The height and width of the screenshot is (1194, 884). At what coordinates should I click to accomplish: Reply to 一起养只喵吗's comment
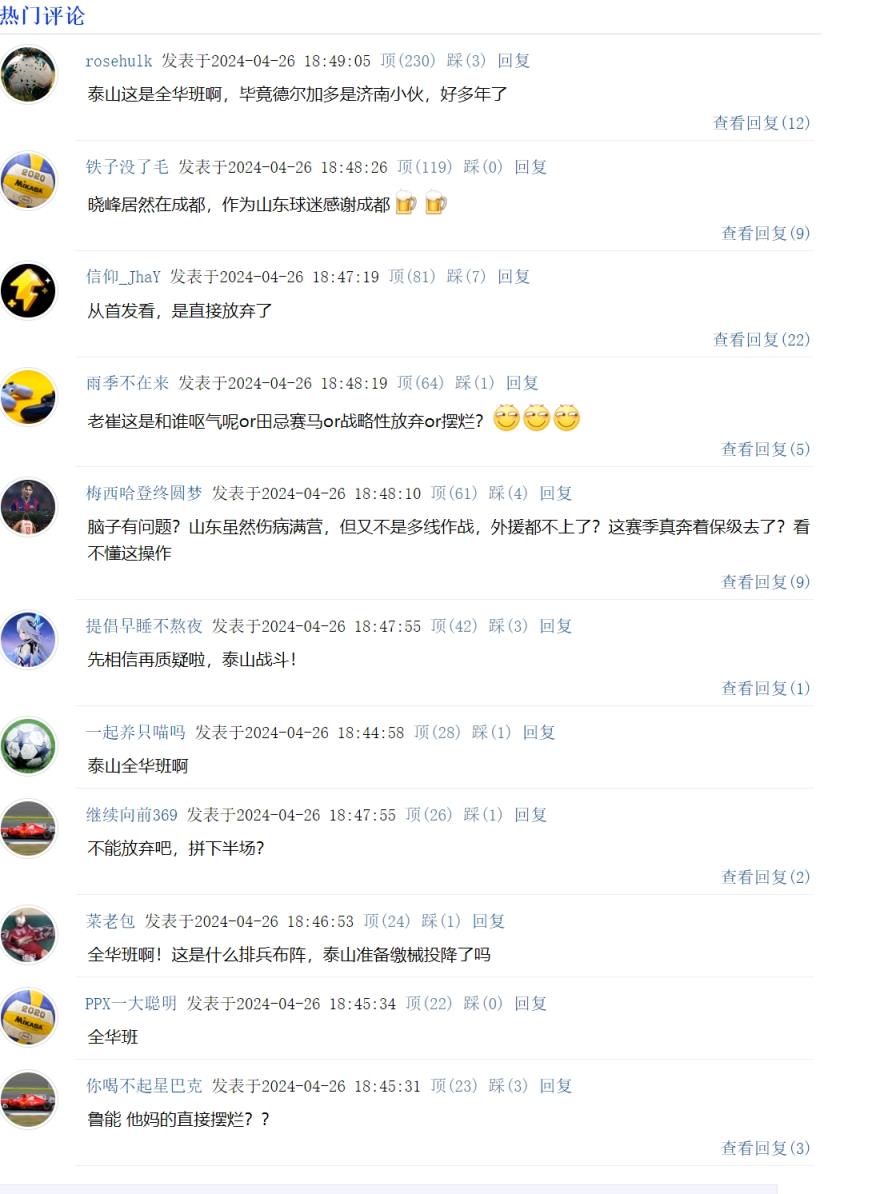point(539,733)
